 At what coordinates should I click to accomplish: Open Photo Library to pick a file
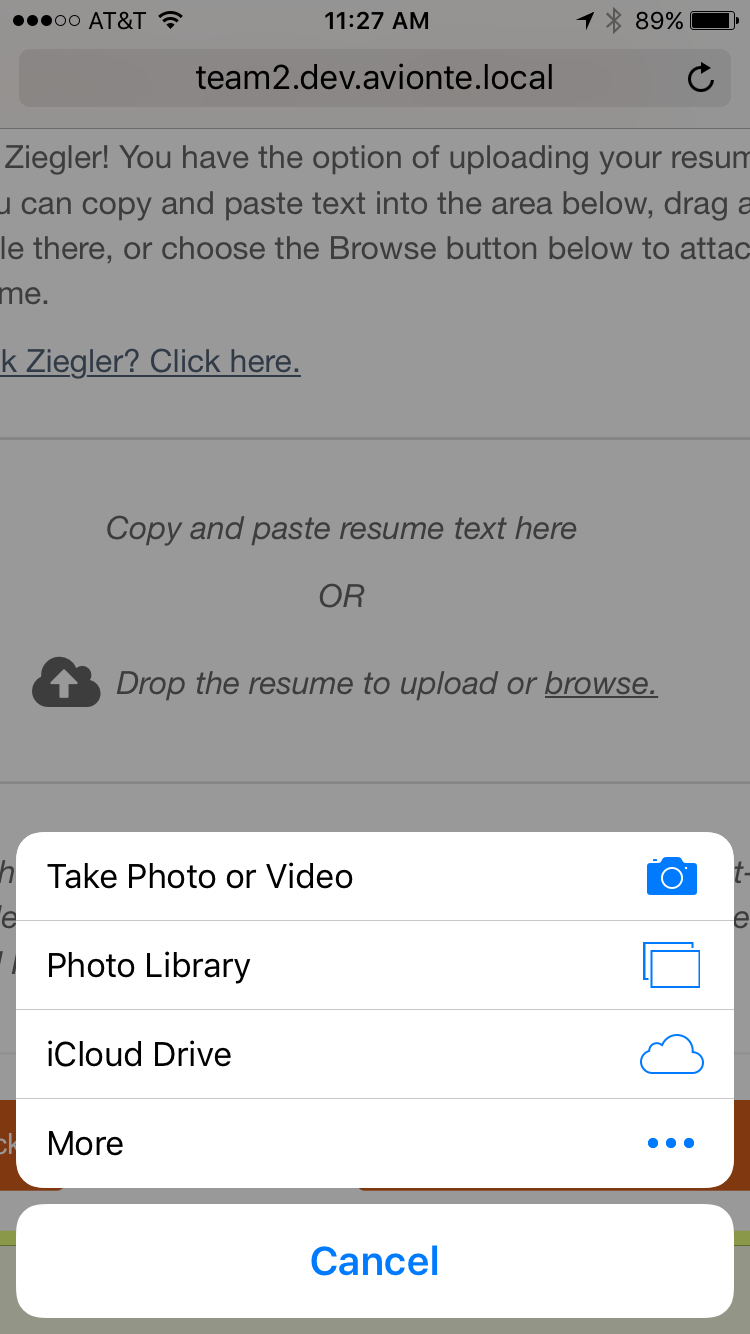point(375,965)
